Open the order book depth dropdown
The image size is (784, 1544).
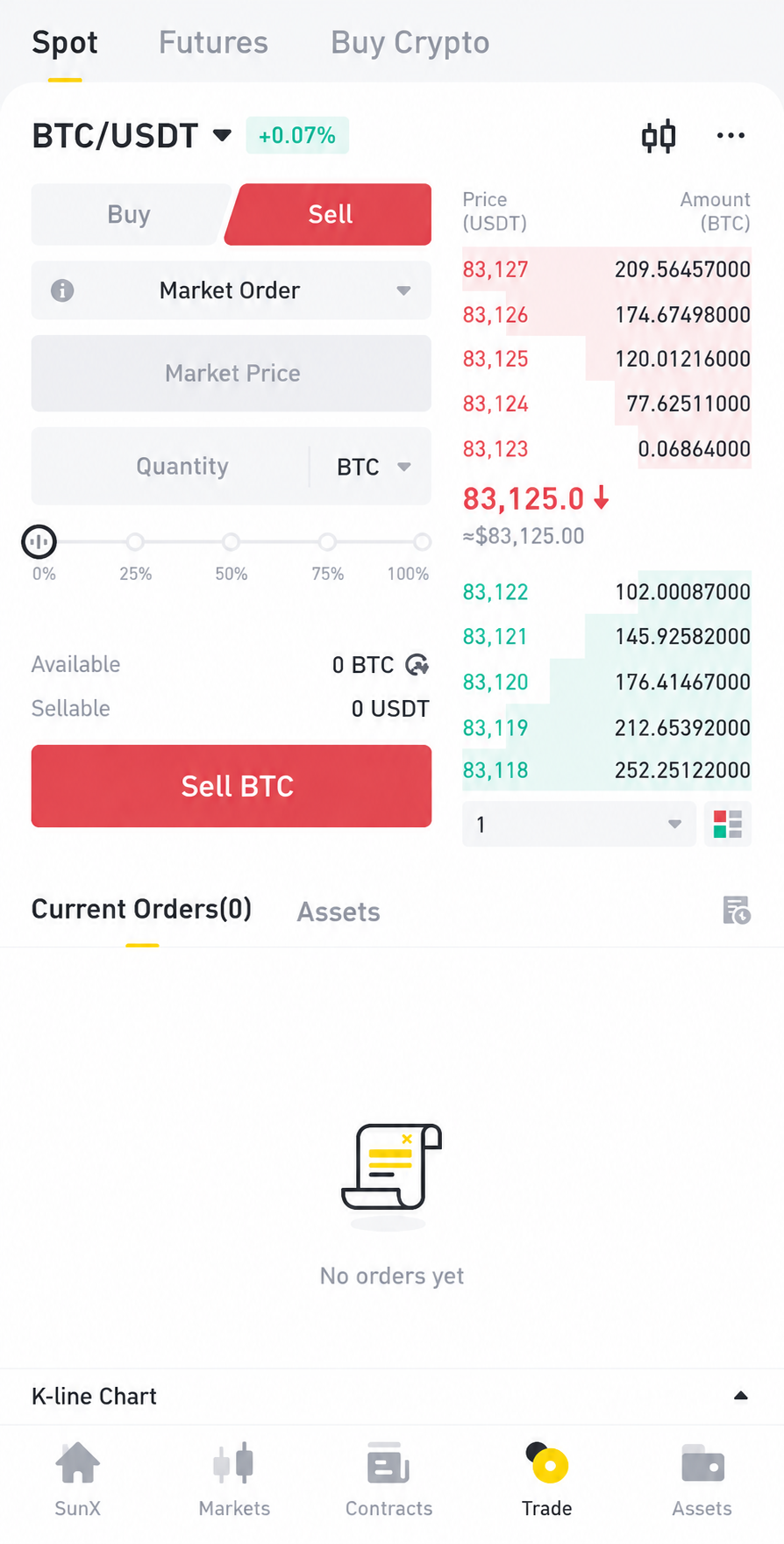click(579, 824)
